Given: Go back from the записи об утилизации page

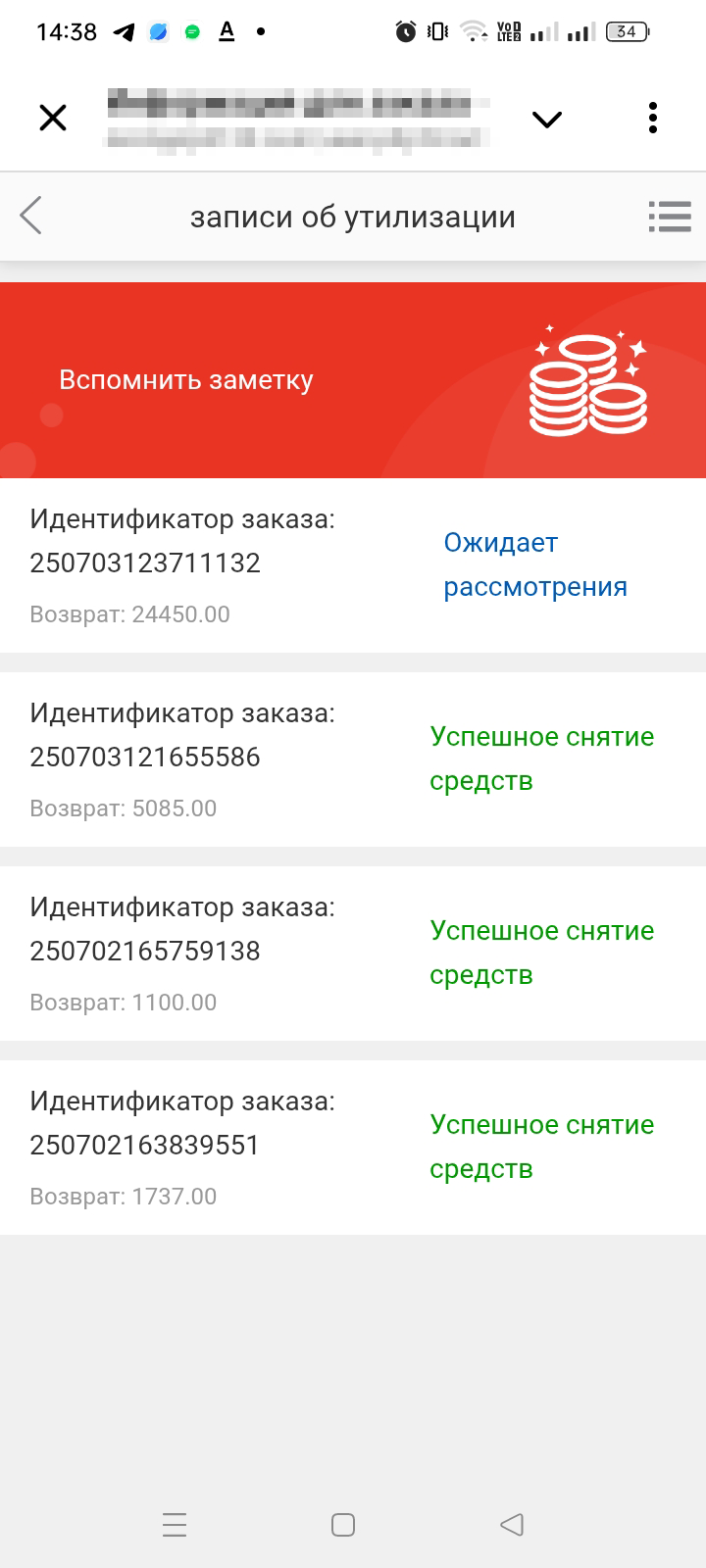Looking at the screenshot, I should tap(31, 216).
